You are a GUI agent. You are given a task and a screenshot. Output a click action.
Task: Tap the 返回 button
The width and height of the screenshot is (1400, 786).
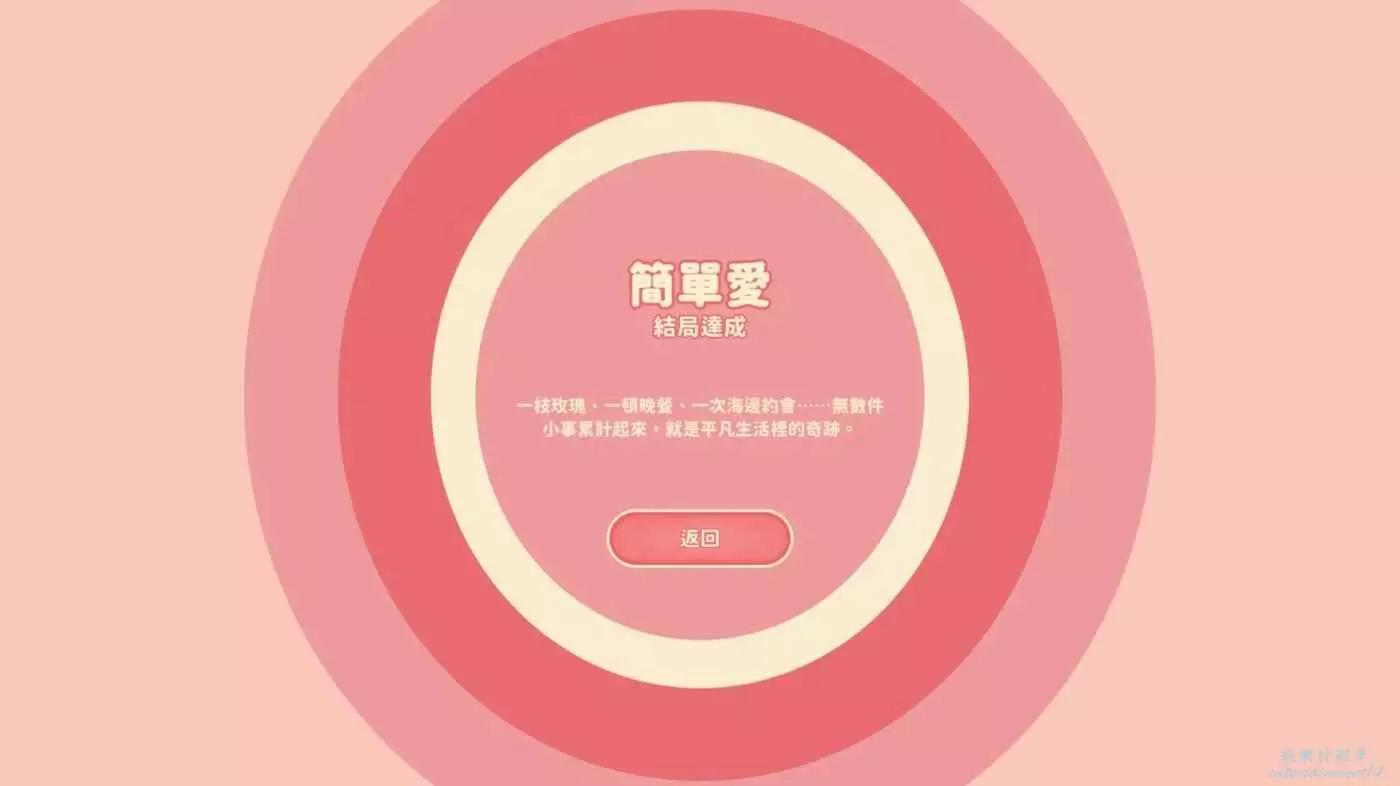pyautogui.click(x=699, y=539)
